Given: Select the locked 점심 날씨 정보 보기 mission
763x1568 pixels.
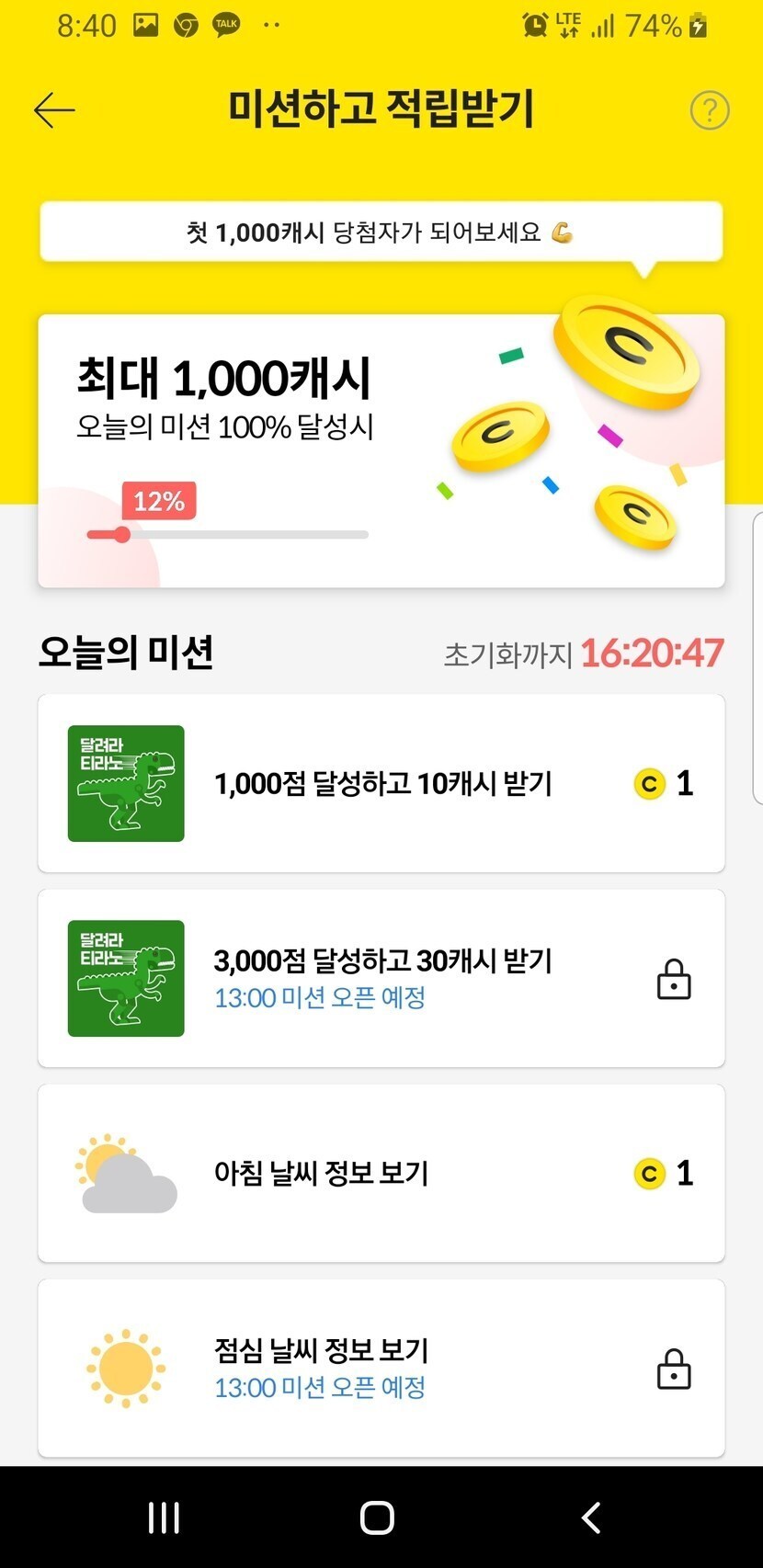Looking at the screenshot, I should 381,1368.
